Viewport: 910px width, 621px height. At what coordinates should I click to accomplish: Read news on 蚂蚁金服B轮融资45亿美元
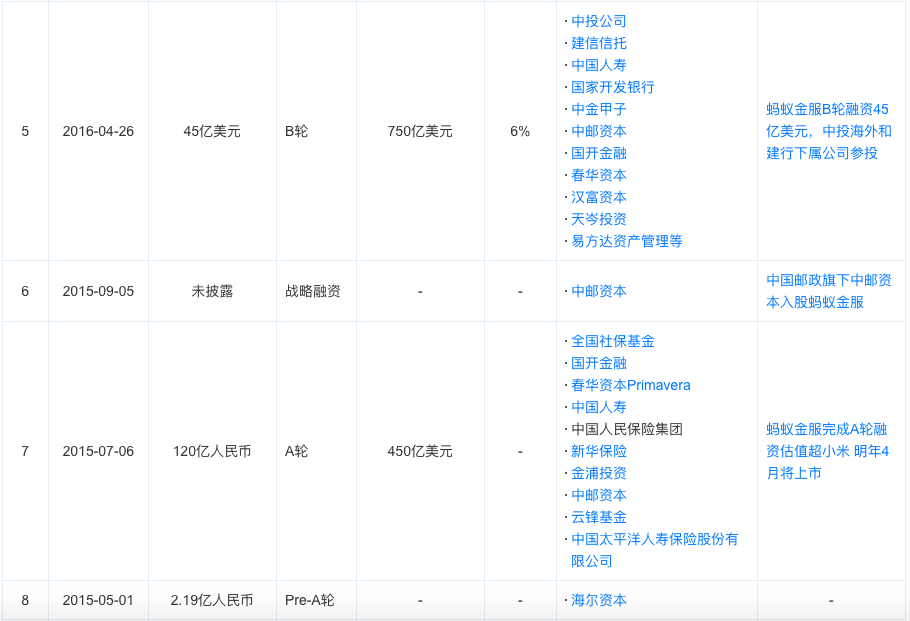coord(827,131)
